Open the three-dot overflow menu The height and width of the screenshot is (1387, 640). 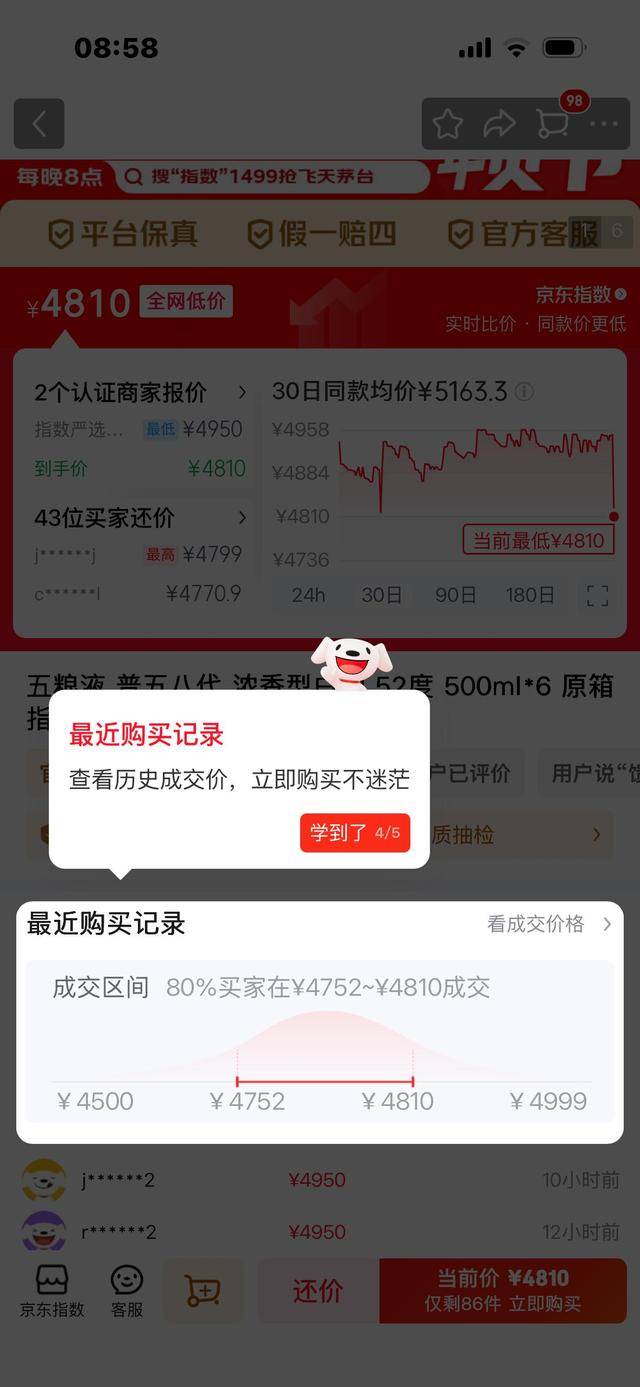[604, 124]
